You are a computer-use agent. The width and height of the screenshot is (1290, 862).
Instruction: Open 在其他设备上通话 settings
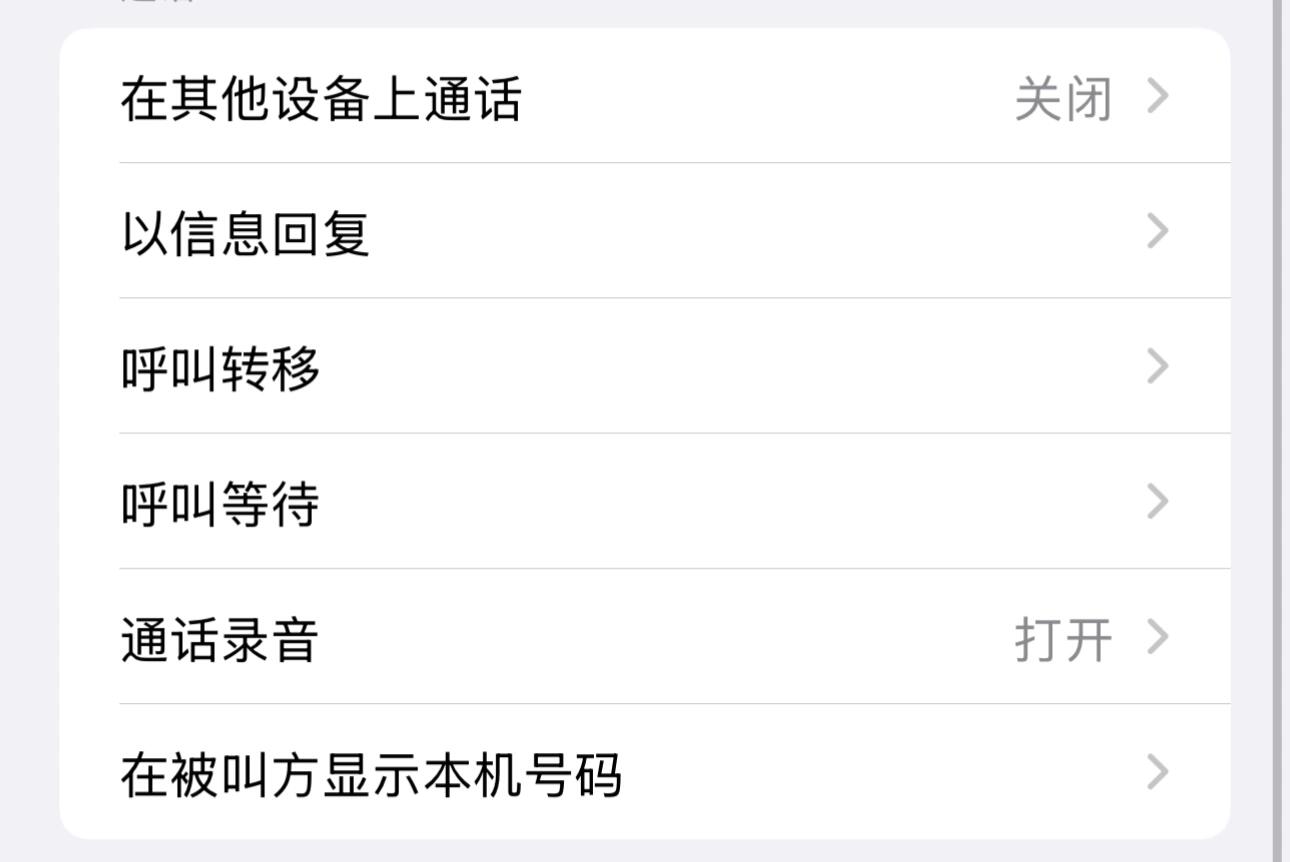(x=644, y=98)
